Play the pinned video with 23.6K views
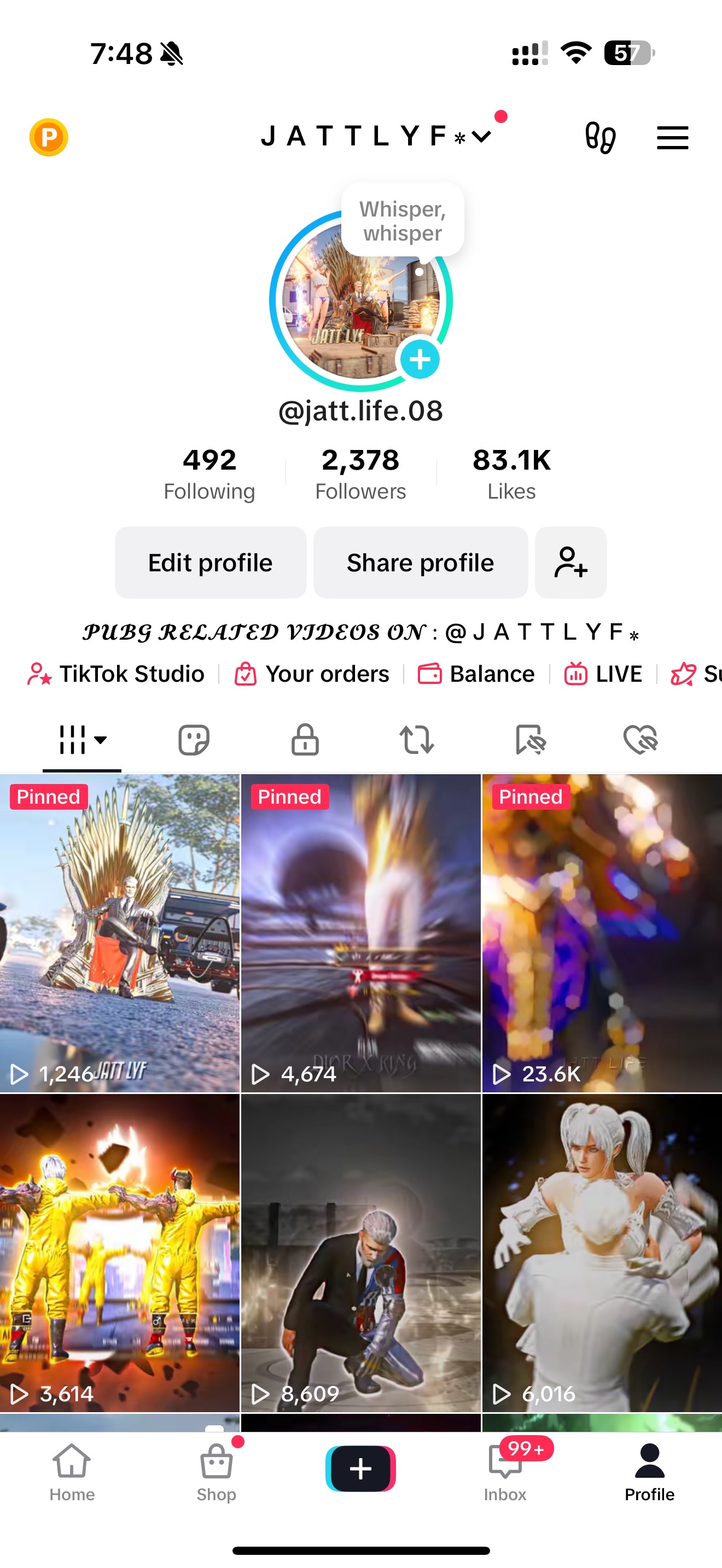This screenshot has height=1568, width=722. point(602,933)
